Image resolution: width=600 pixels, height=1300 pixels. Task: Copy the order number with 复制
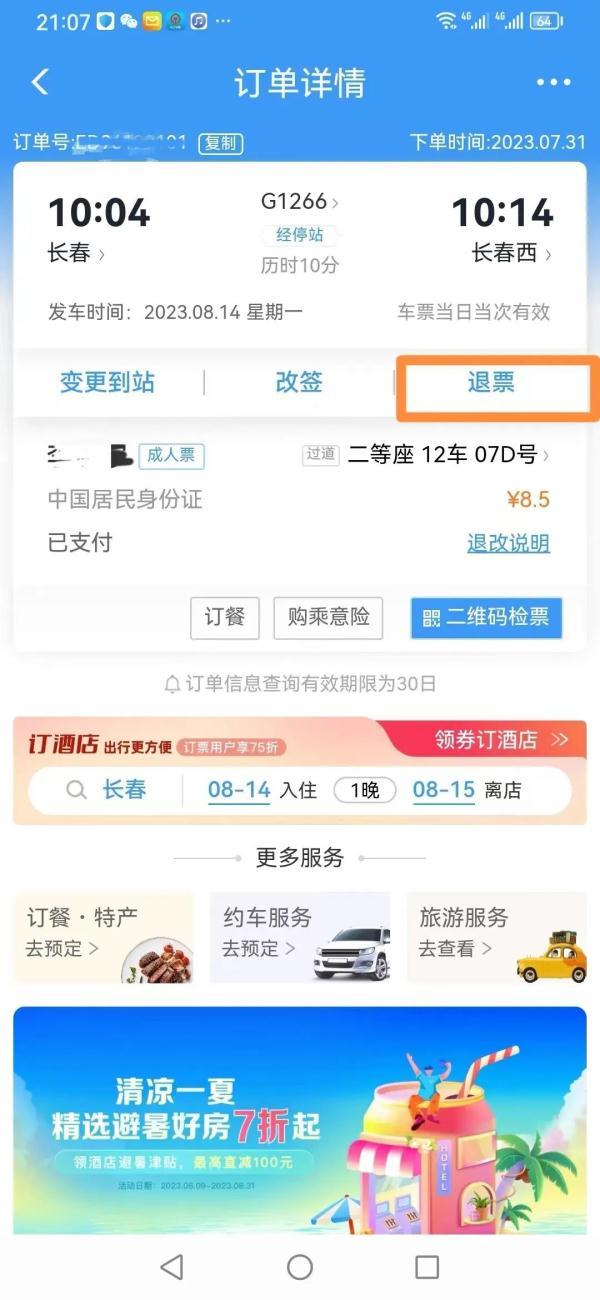coord(220,143)
